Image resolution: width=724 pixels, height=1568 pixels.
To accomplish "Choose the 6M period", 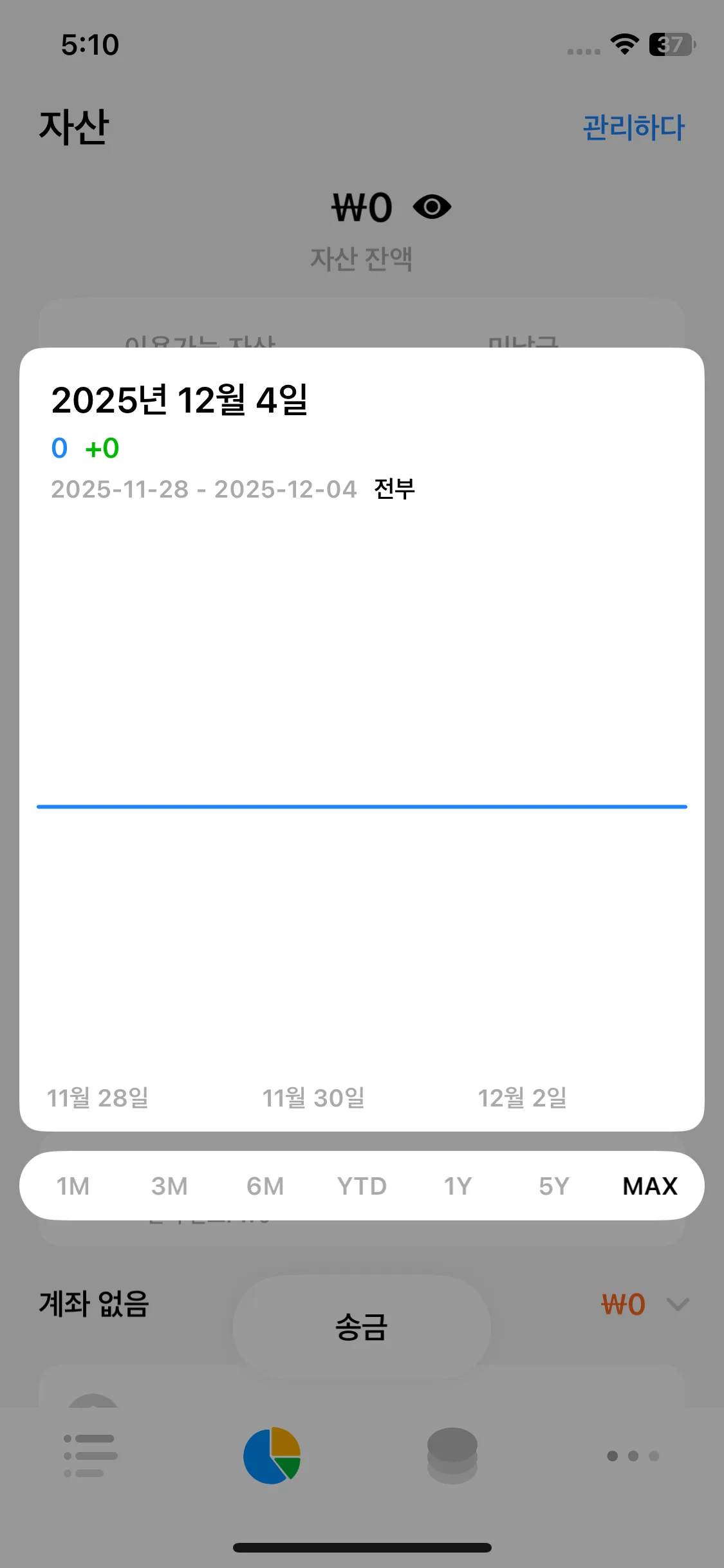I will point(265,1186).
